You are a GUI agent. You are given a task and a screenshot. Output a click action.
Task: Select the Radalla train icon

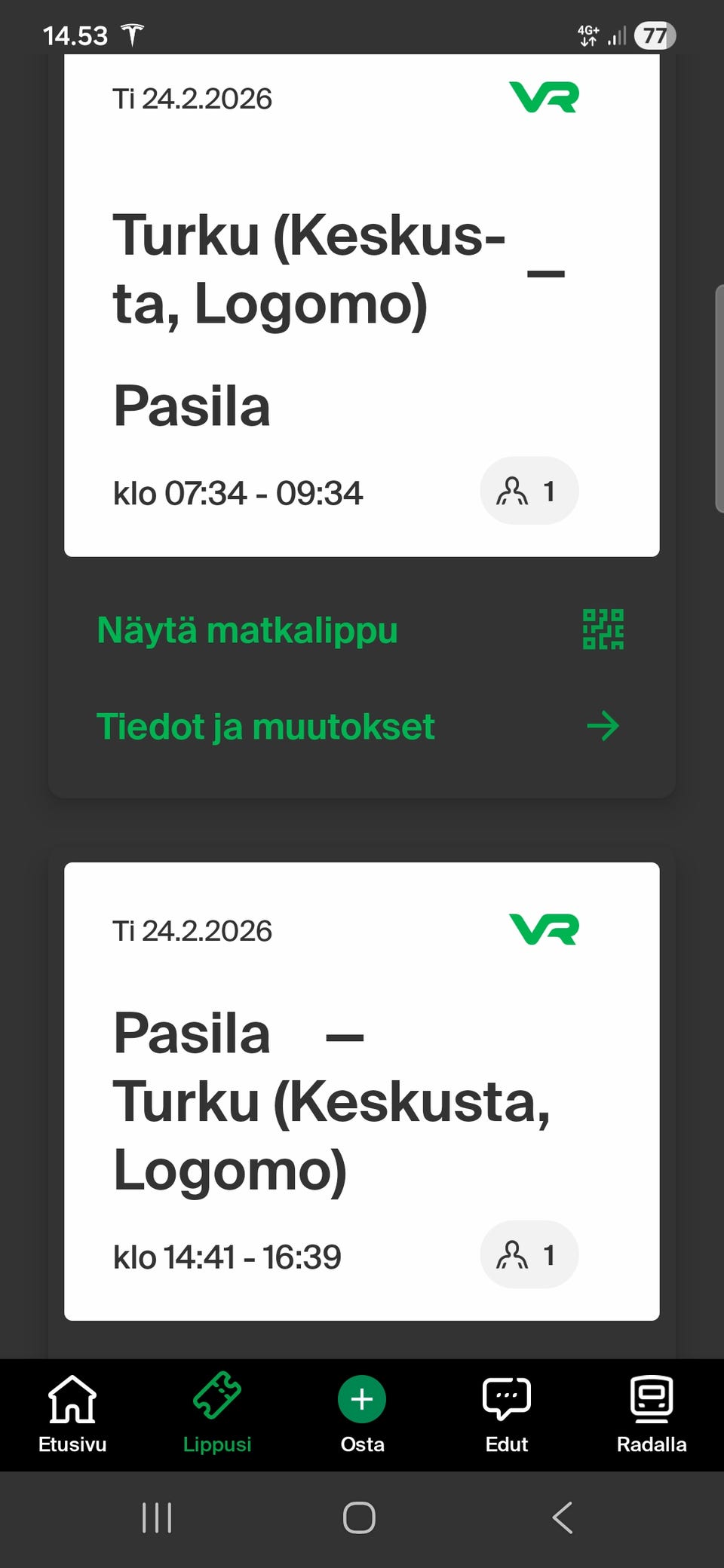tap(650, 1400)
